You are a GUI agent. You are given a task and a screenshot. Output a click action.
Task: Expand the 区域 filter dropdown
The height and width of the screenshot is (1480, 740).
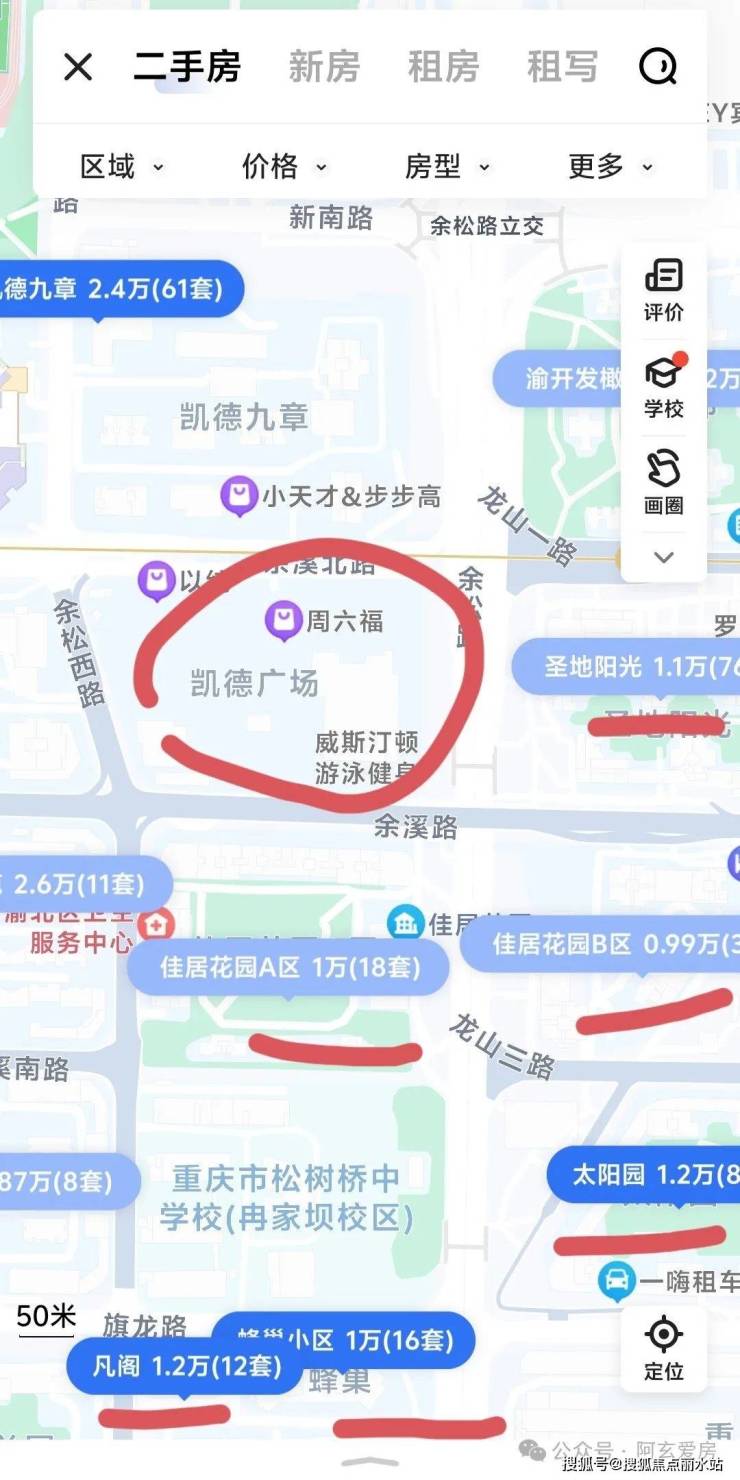(121, 166)
